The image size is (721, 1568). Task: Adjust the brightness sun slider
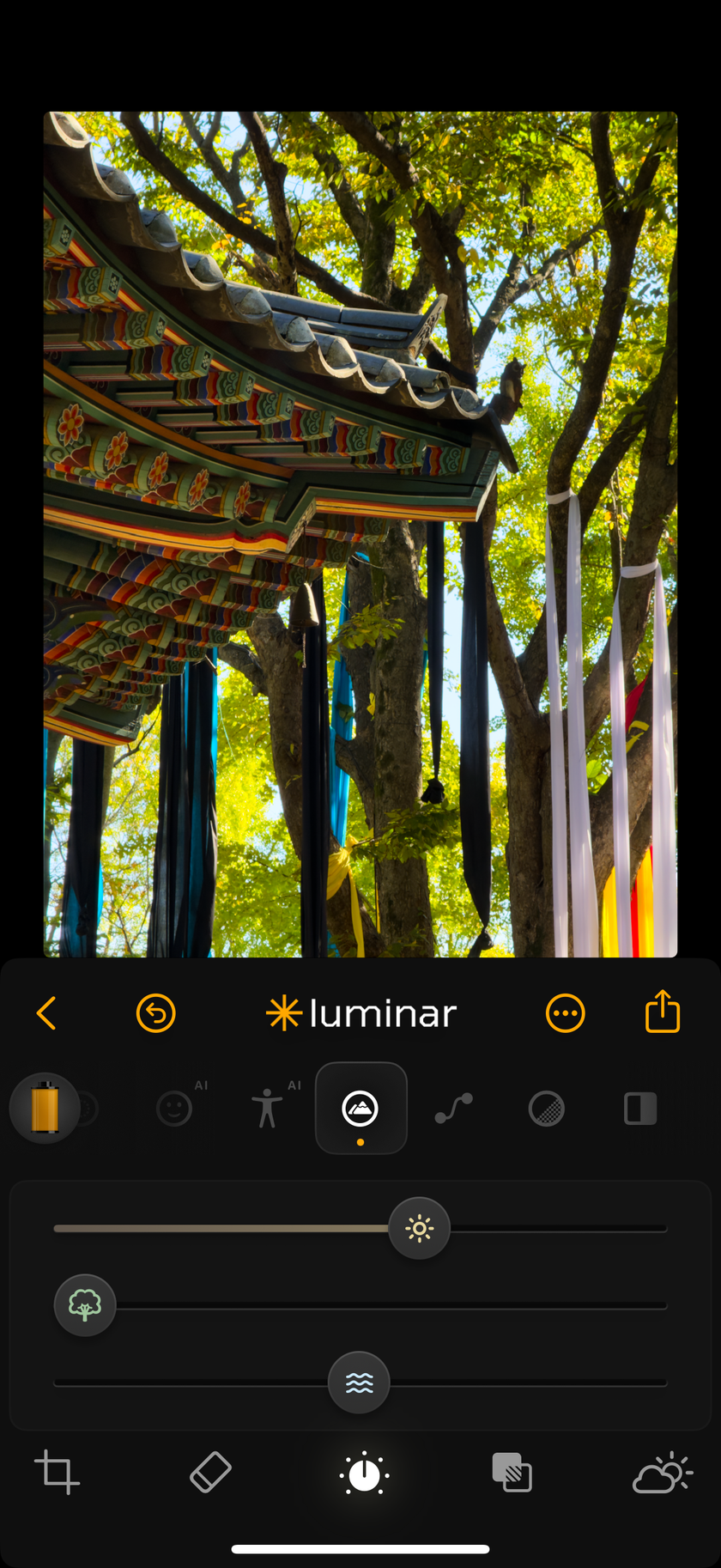[x=419, y=1228]
